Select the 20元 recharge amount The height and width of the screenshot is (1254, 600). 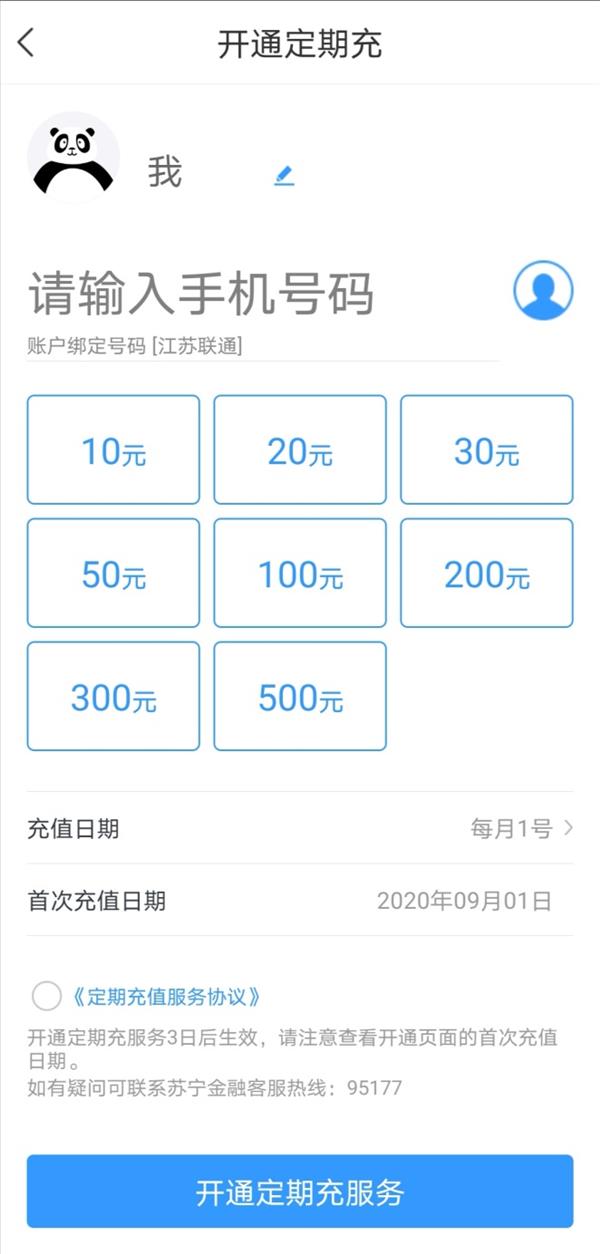click(300, 450)
